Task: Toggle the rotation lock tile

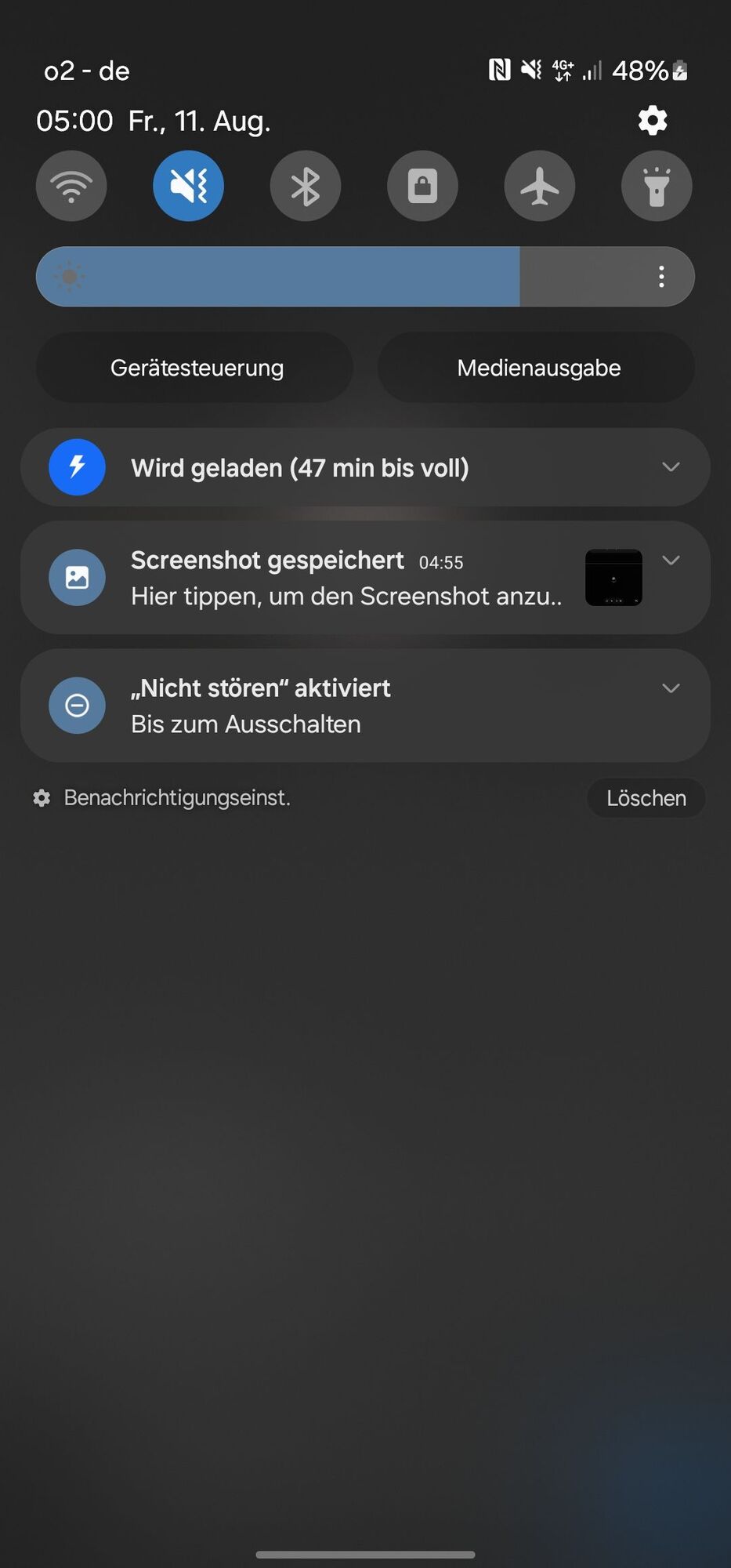Action: coord(422,186)
